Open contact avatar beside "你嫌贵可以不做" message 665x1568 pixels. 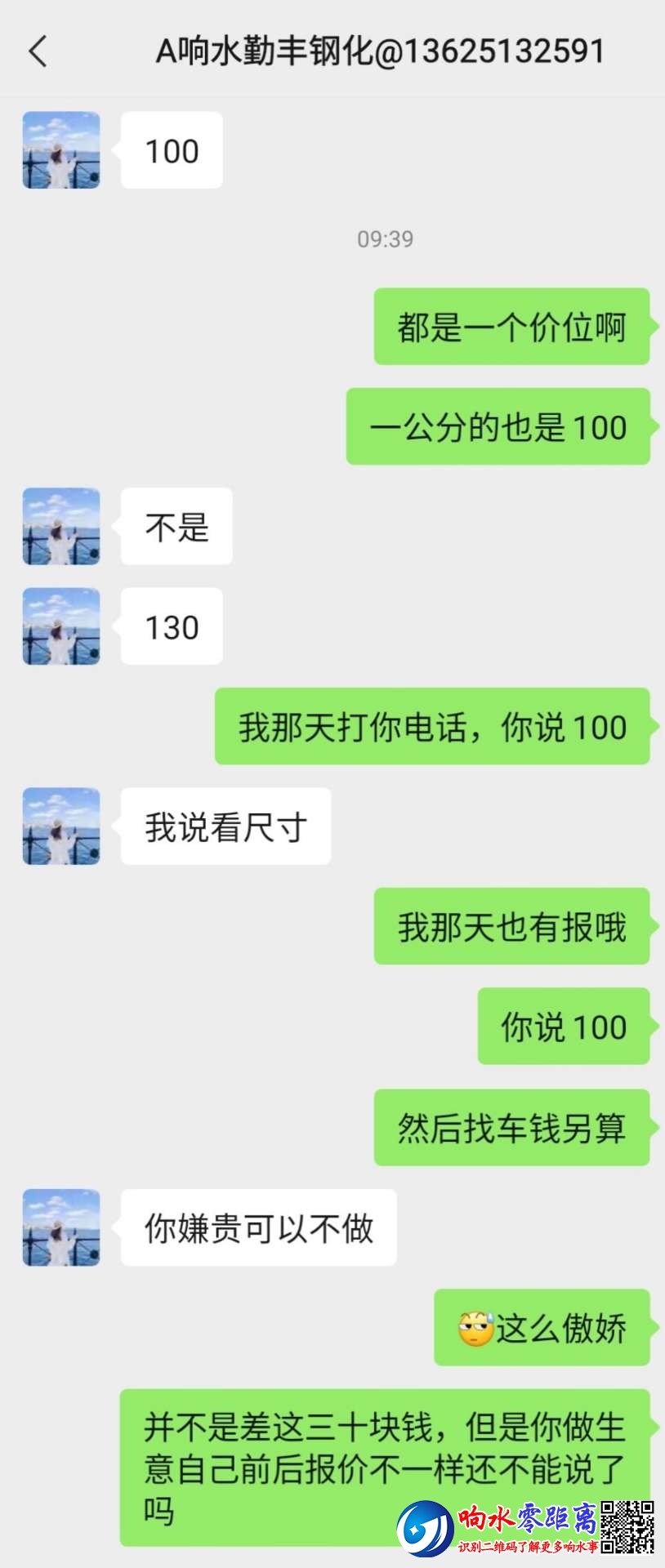[61, 1227]
